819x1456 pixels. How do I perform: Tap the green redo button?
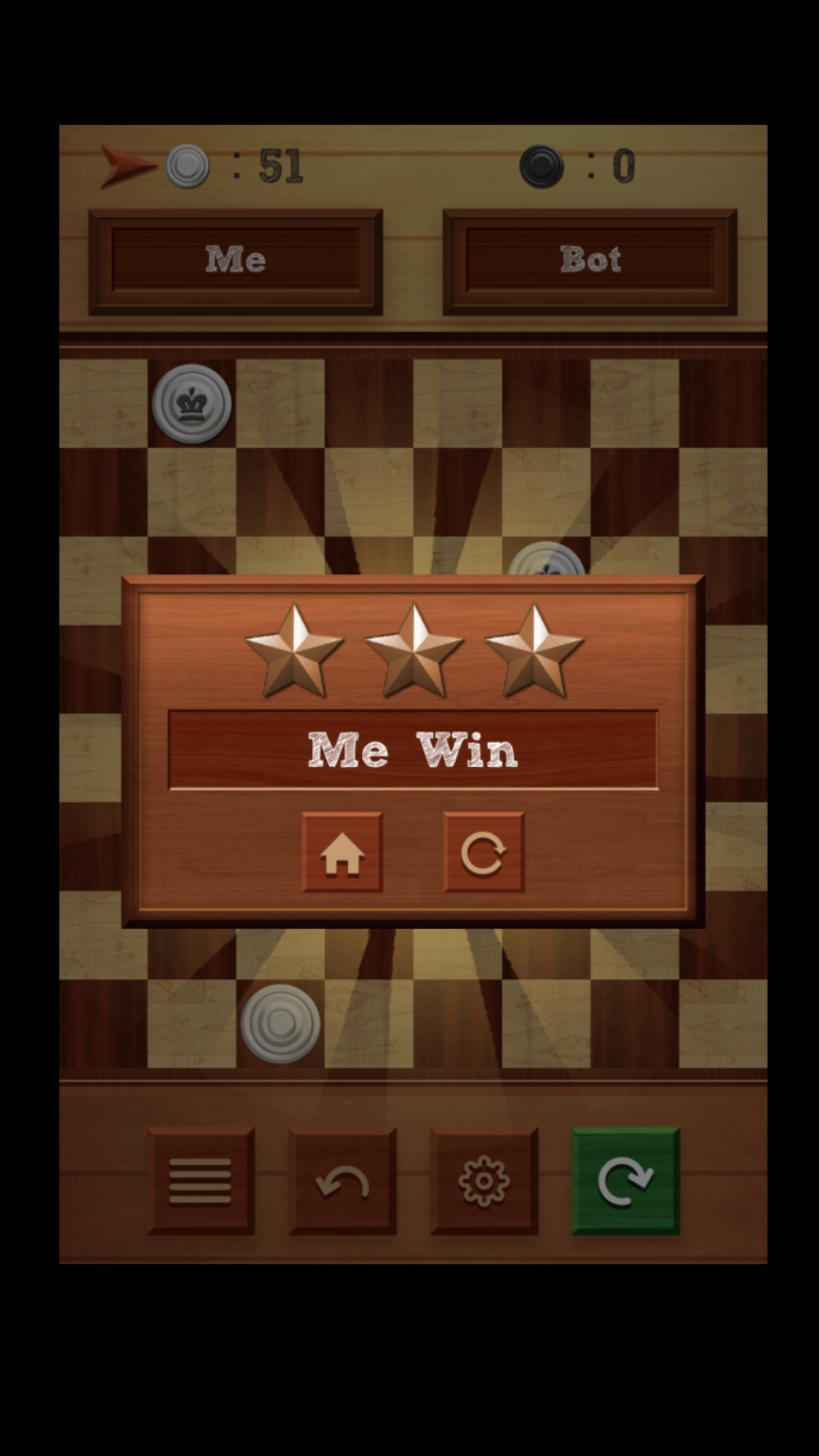pyautogui.click(x=625, y=1181)
